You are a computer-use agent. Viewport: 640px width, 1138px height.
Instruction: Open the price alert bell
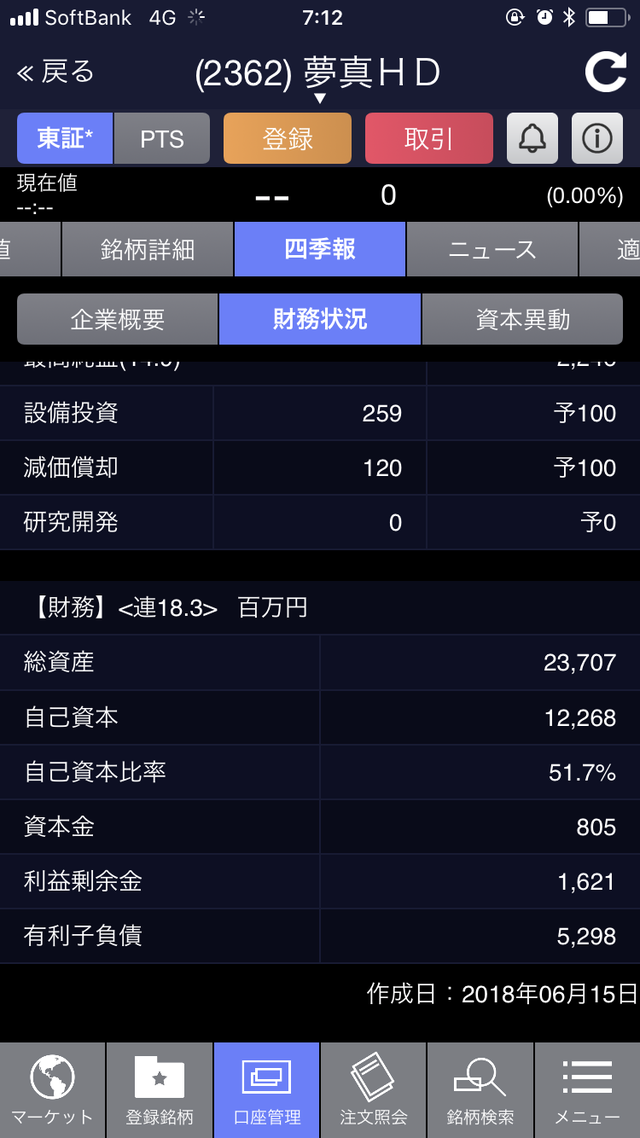(532, 139)
